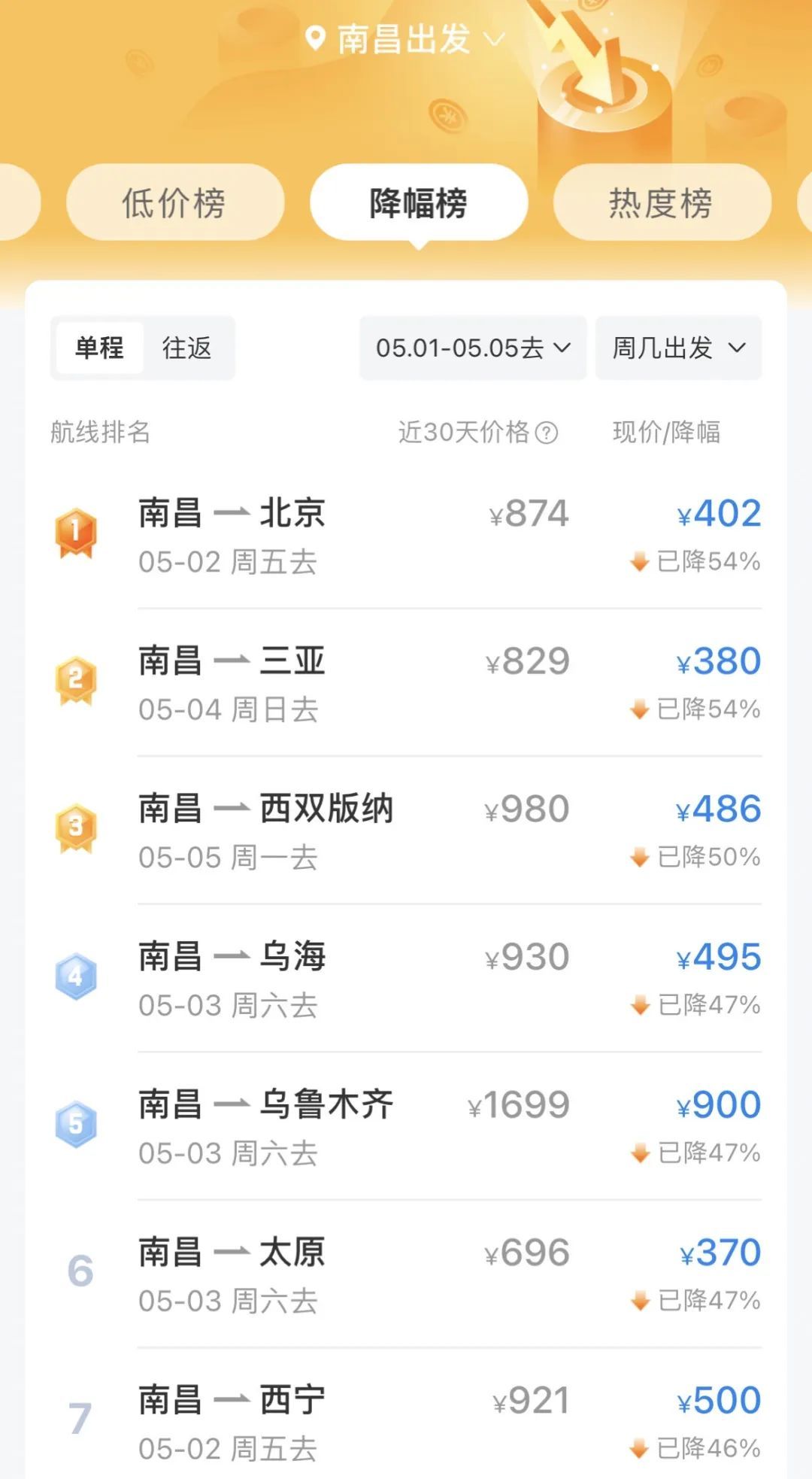Open the 05.01-05.05去 date range dropdown
The width and height of the screenshot is (812, 1479).
[x=474, y=348]
